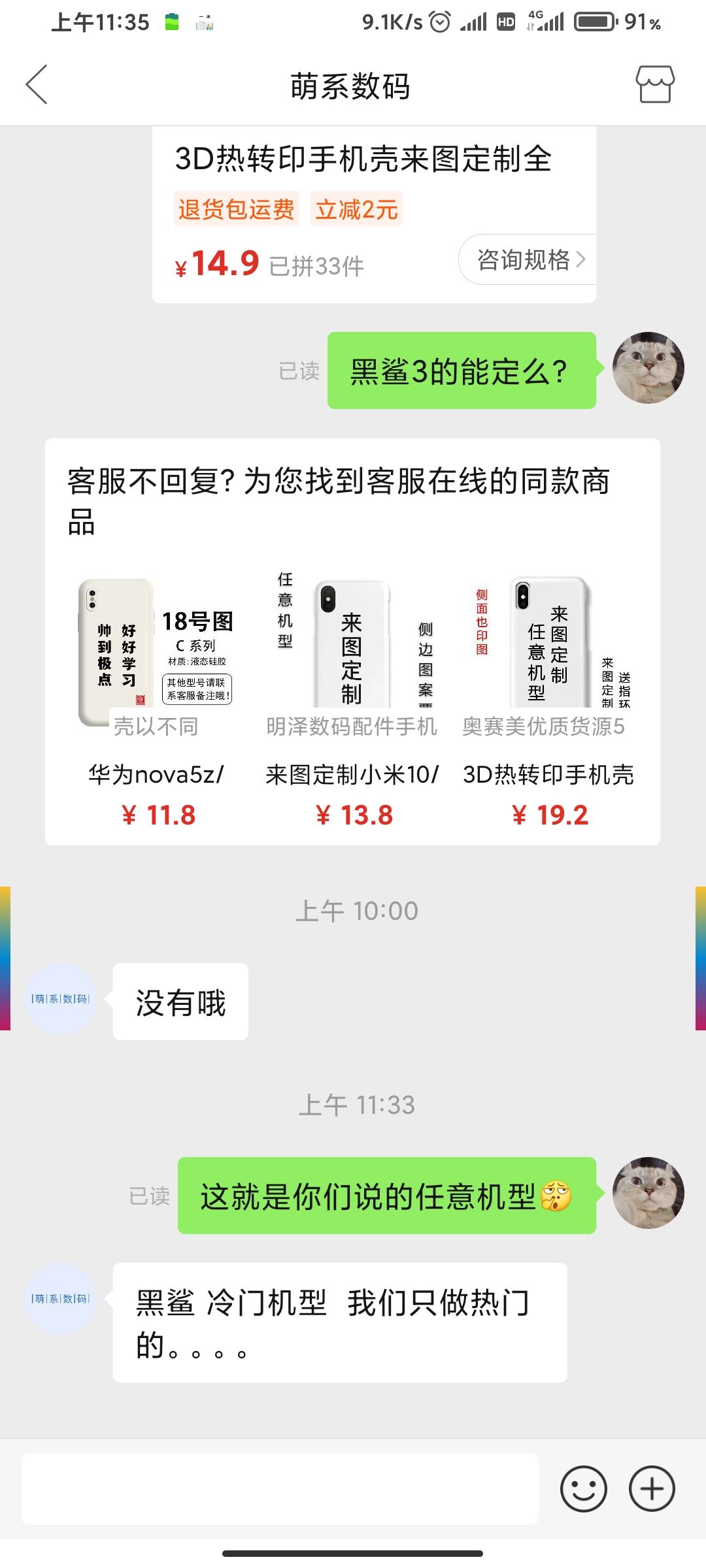Open the shop storefront icon
Image resolution: width=706 pixels, height=1568 pixels.
pos(655,84)
